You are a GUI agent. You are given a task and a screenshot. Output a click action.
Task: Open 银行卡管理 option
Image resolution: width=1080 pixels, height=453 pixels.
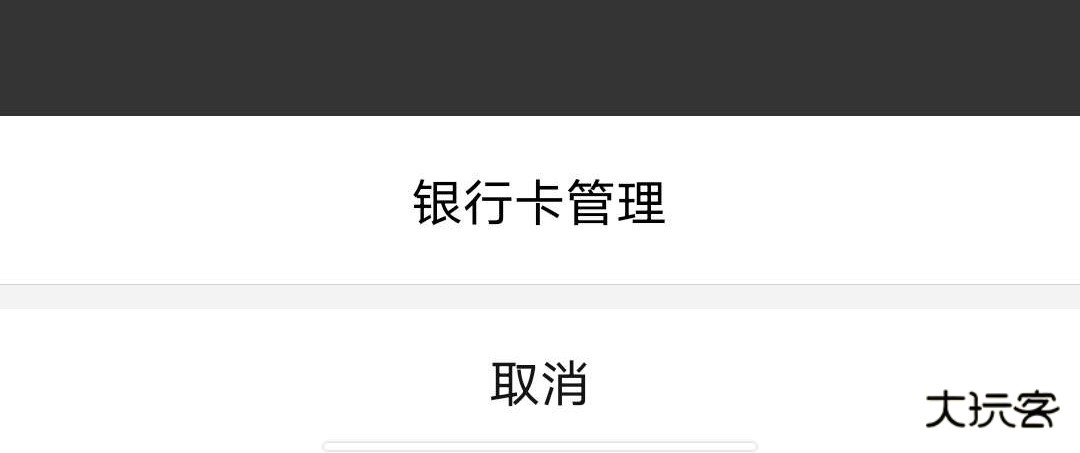[539, 202]
